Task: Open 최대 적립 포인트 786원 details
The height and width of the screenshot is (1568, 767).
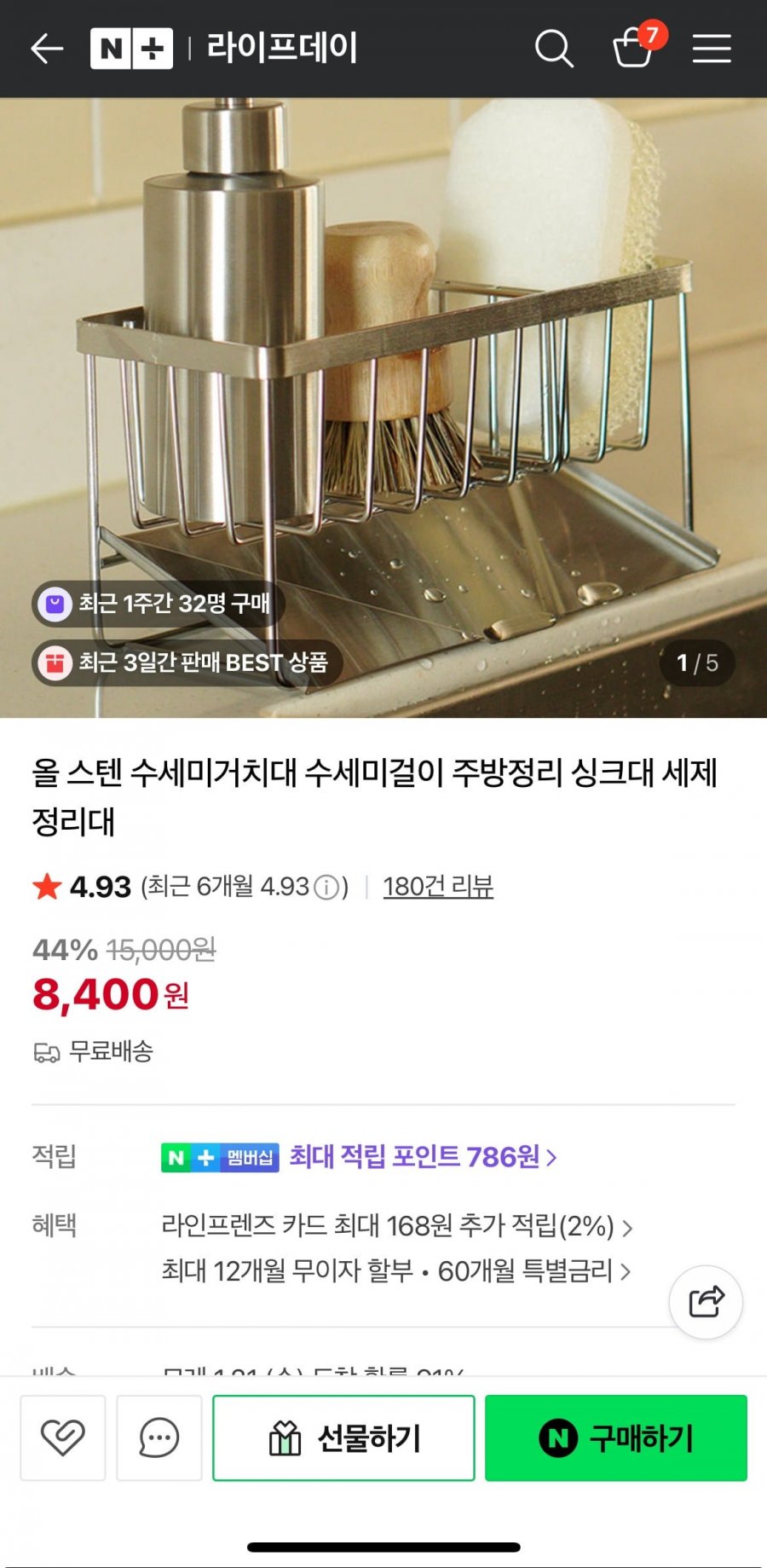Action: click(423, 1157)
